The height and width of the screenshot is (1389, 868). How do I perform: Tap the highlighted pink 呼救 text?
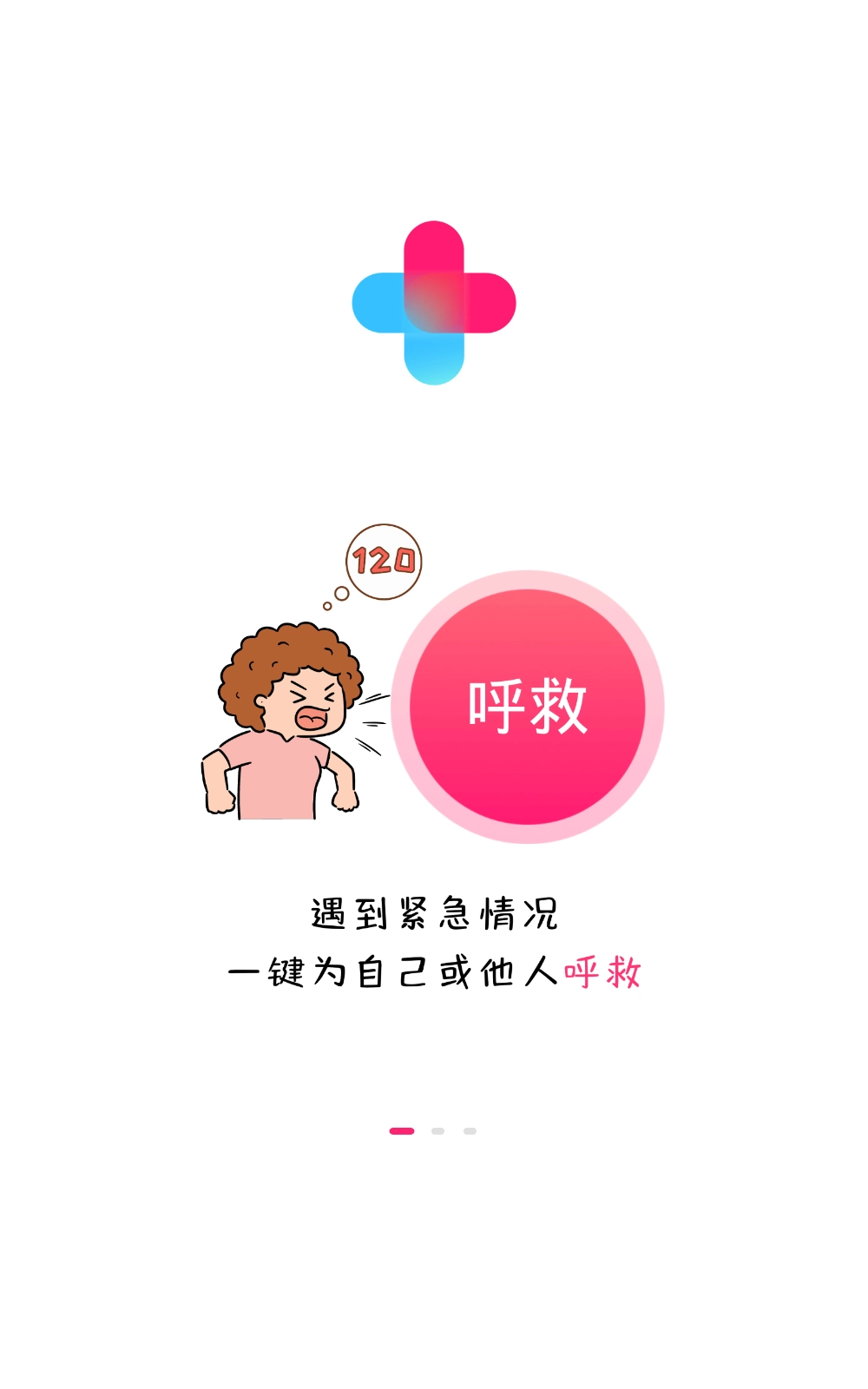pos(603,974)
